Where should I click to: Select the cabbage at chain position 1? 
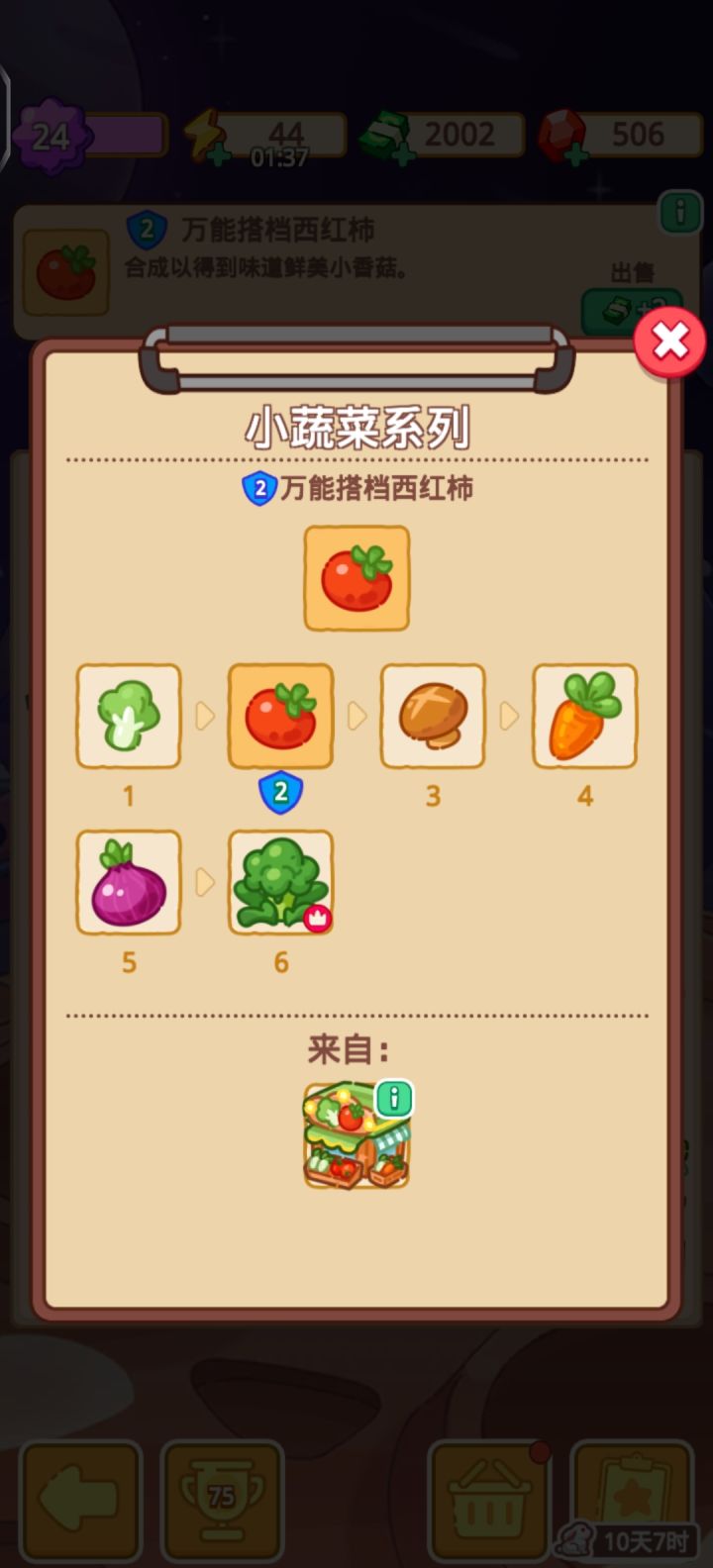point(128,716)
